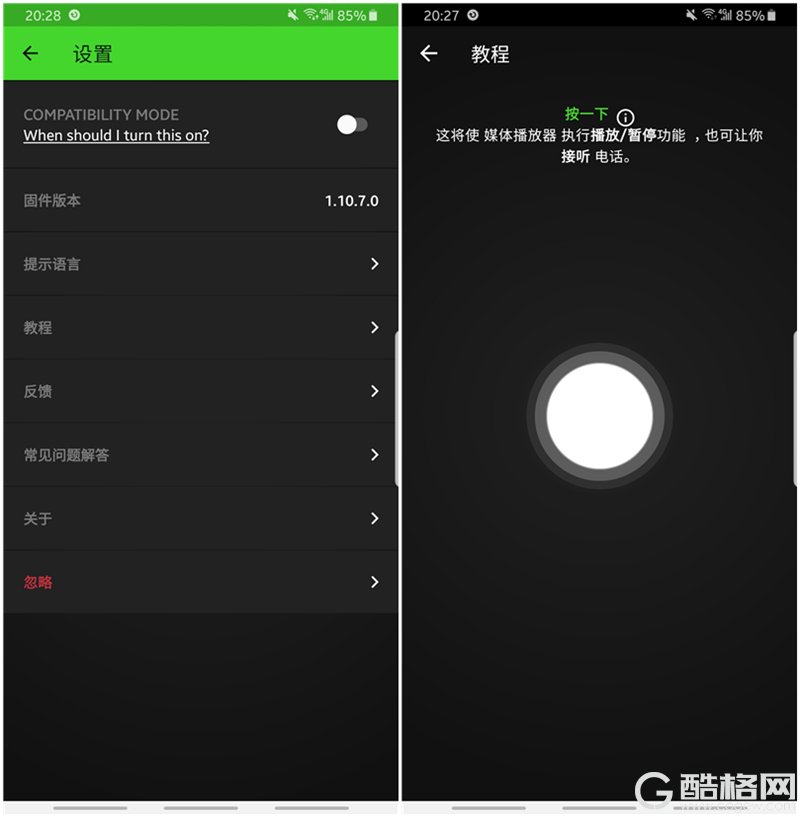Go back from the 设置 screen
This screenshot has height=818, width=800.
(31, 54)
